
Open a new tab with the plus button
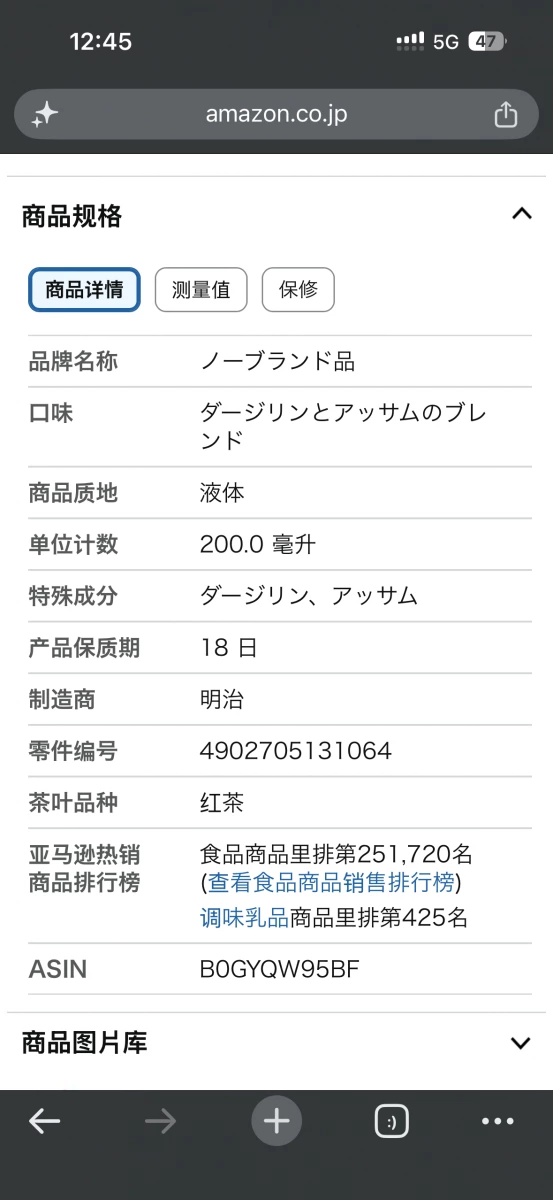tap(276, 1121)
